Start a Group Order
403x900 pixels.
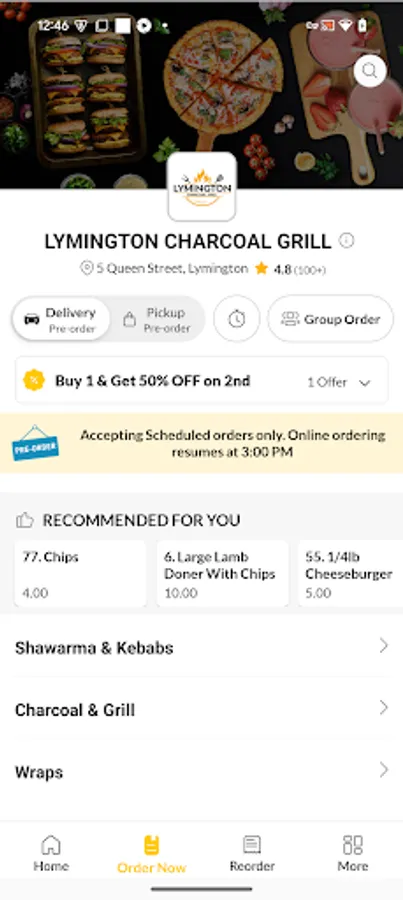click(x=331, y=319)
